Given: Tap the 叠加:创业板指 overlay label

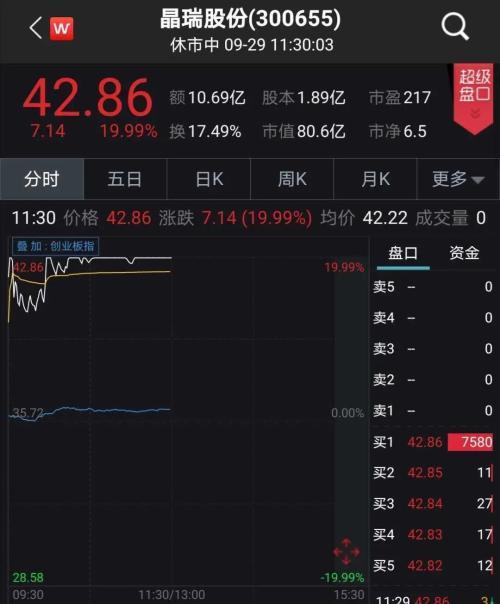Looking at the screenshot, I should point(55,246).
